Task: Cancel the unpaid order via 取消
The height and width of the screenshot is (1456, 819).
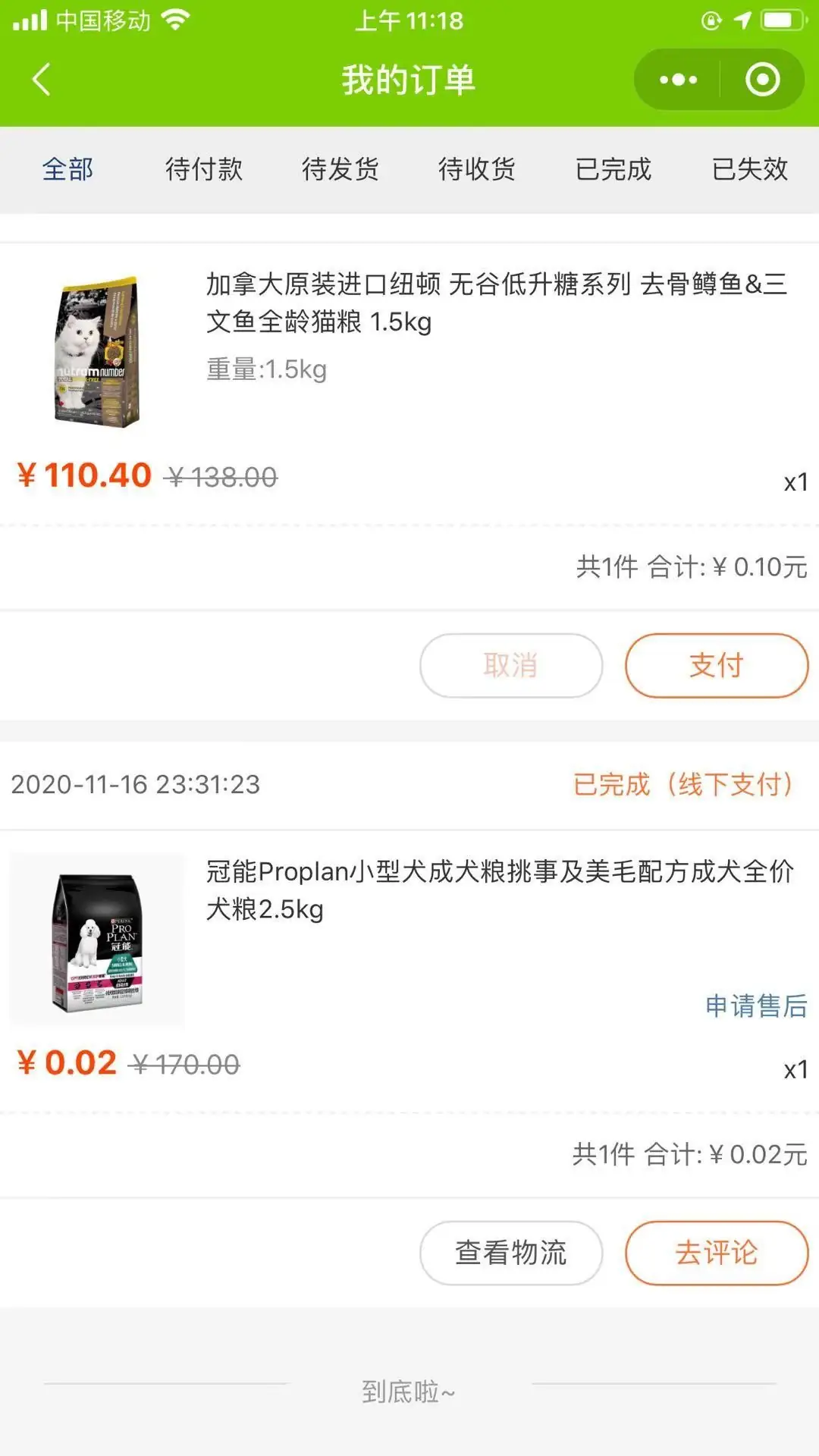Action: click(x=510, y=664)
